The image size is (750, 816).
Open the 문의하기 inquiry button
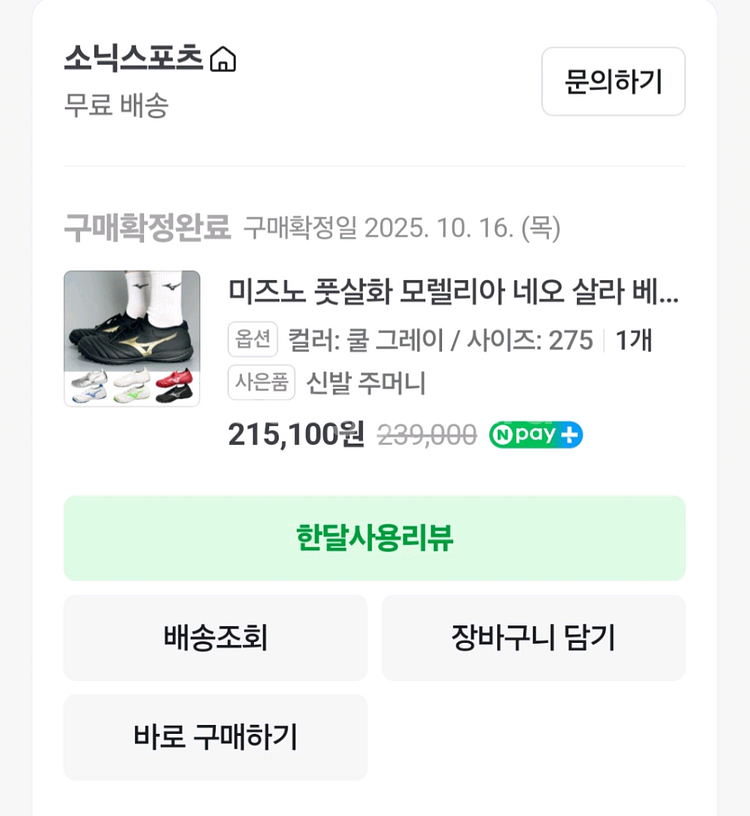tap(612, 83)
